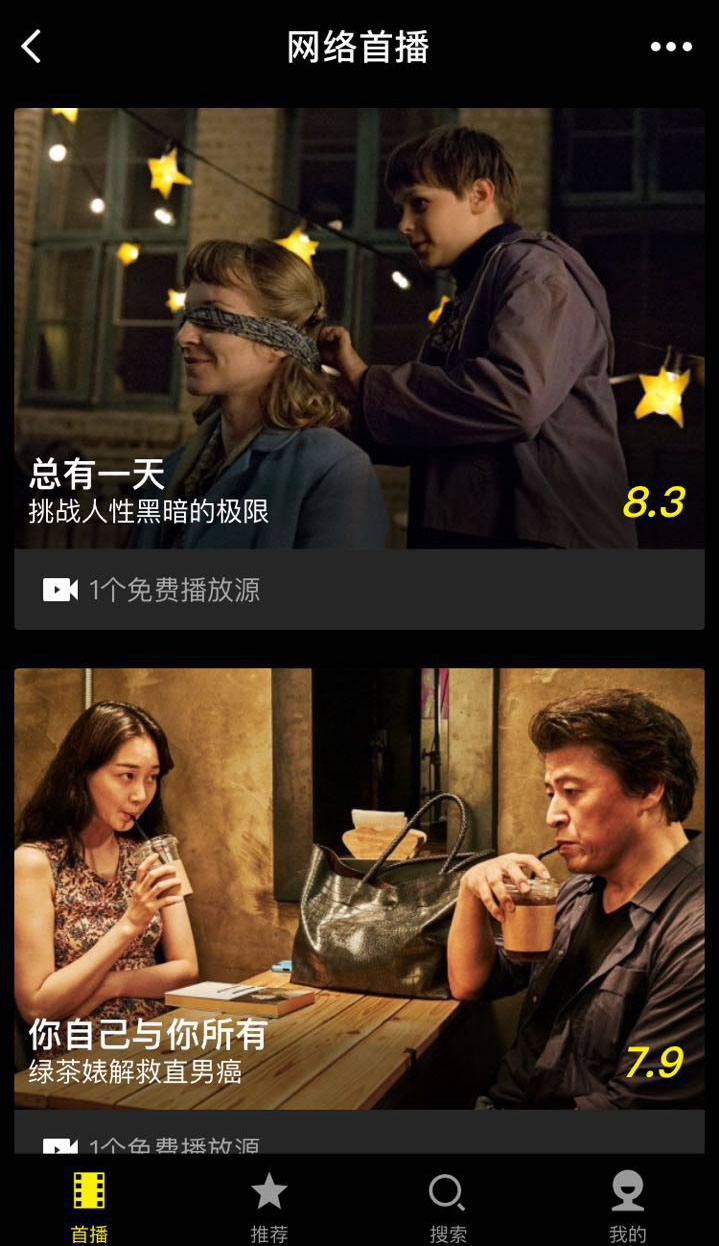The height and width of the screenshot is (1246, 719).
Task: Open the three-dot overflow menu
Action: [671, 47]
